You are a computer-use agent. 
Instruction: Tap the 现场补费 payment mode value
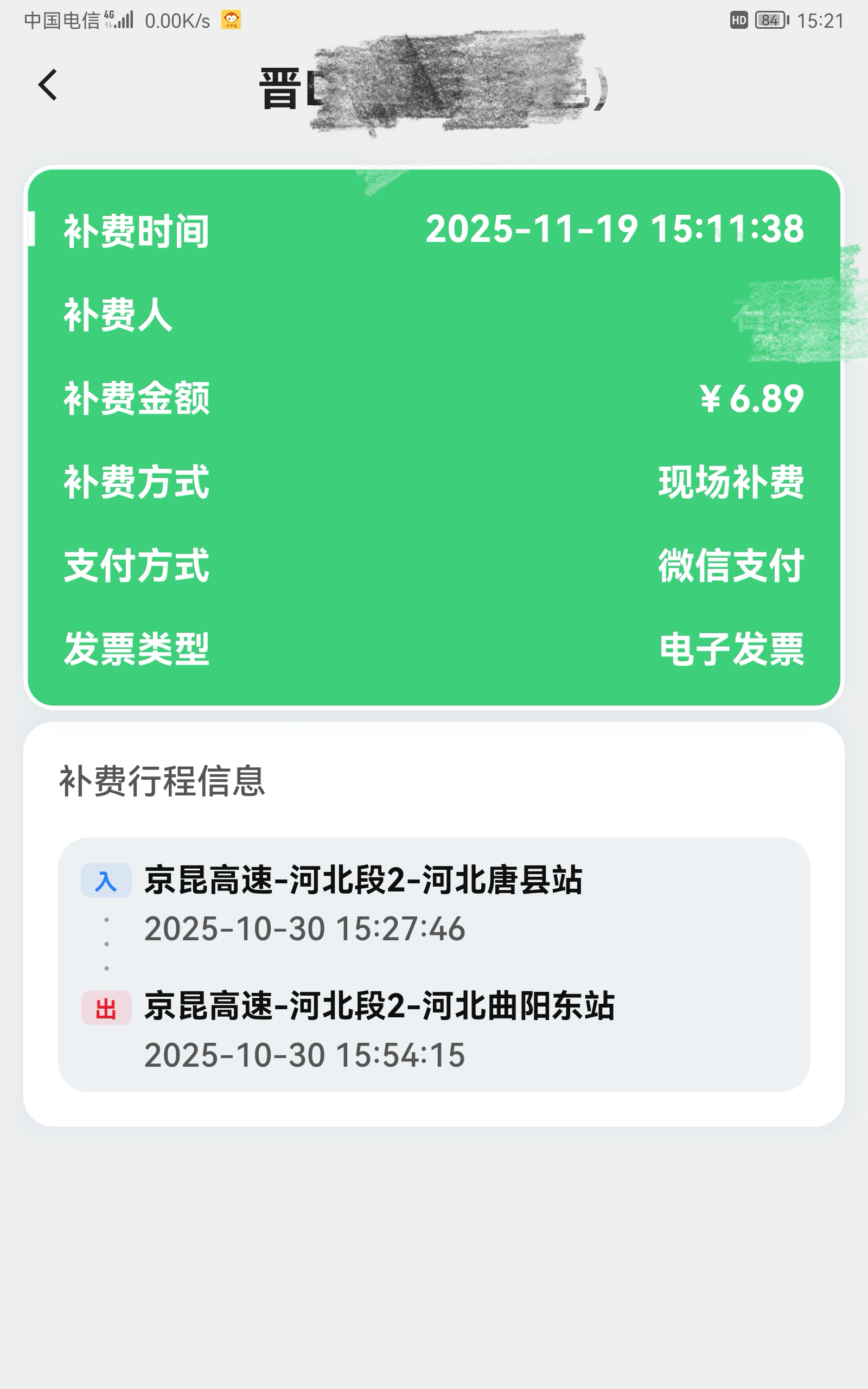[732, 483]
